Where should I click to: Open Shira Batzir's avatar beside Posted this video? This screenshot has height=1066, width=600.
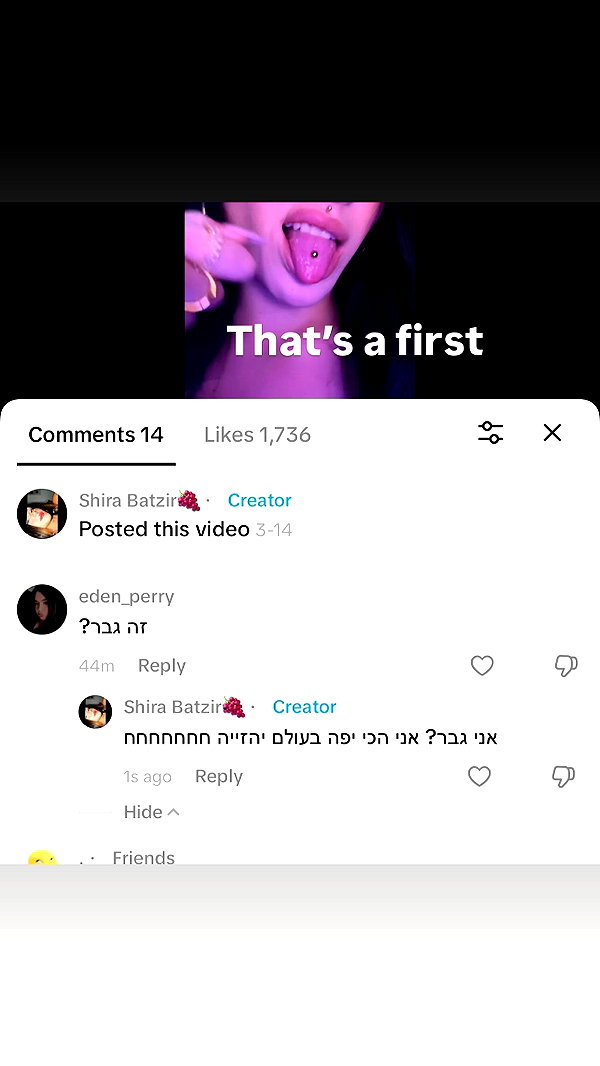[x=42, y=514]
